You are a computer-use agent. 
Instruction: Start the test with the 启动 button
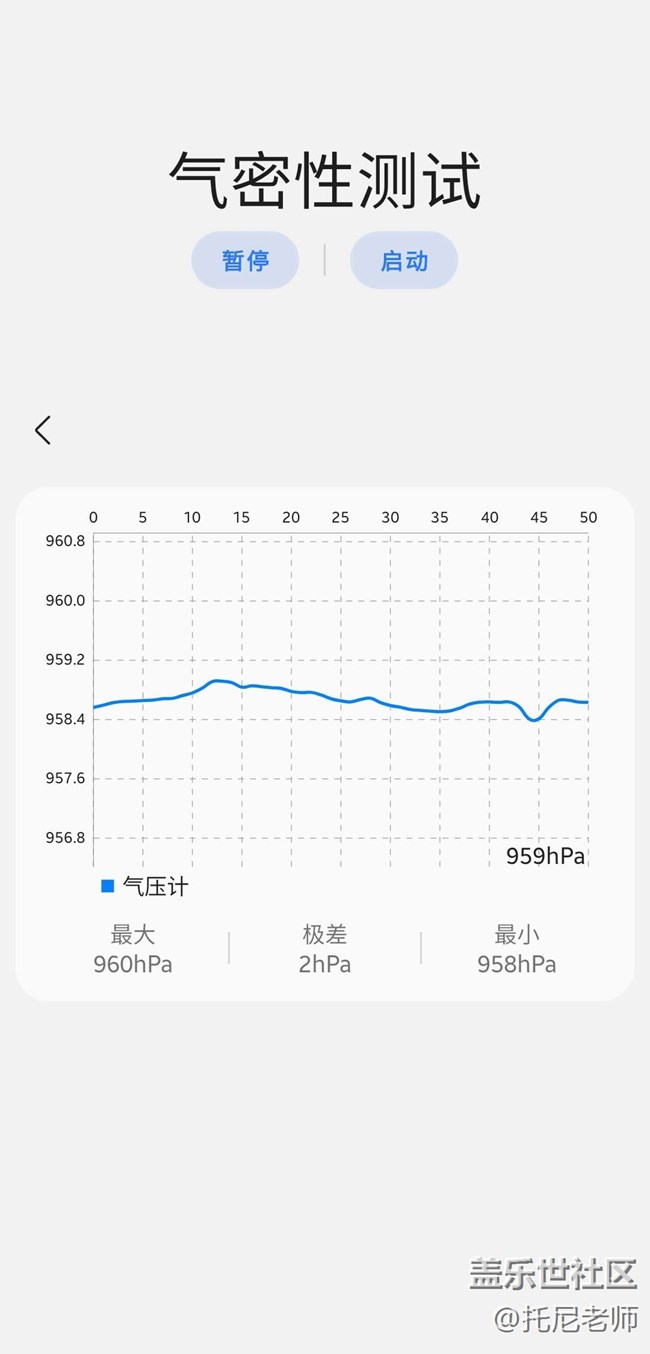[x=404, y=261]
